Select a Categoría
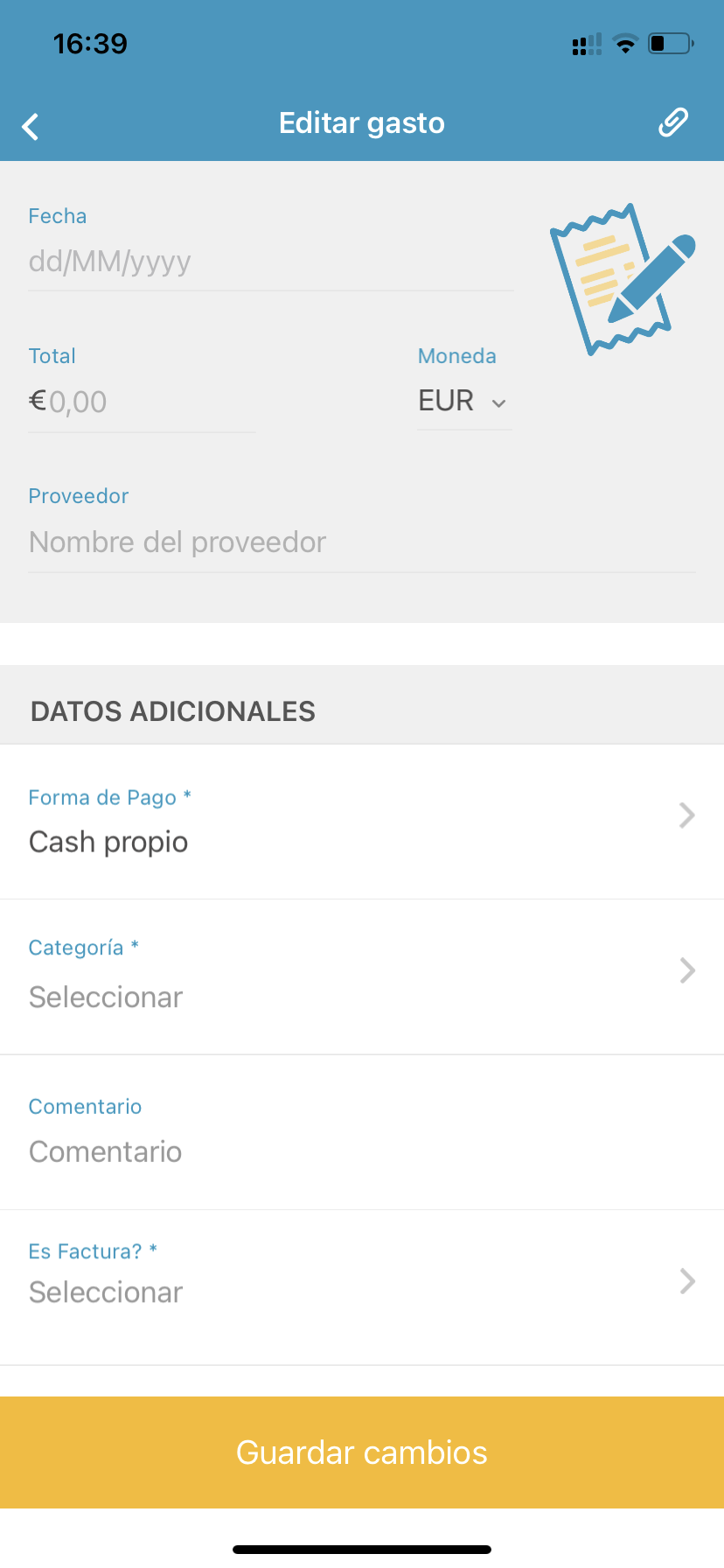Viewport: 724px width, 1568px height. click(362, 976)
